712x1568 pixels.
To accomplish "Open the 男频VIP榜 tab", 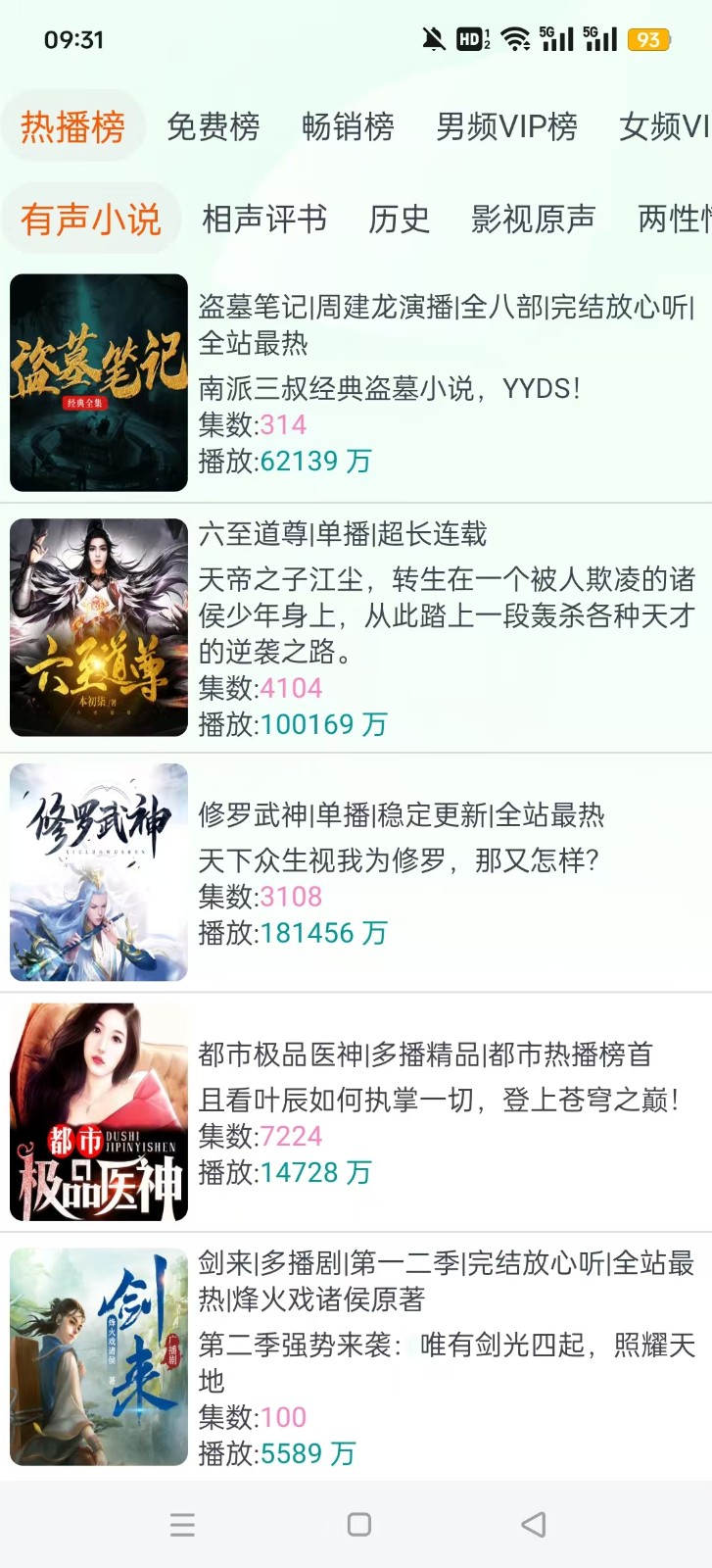I will tap(506, 126).
